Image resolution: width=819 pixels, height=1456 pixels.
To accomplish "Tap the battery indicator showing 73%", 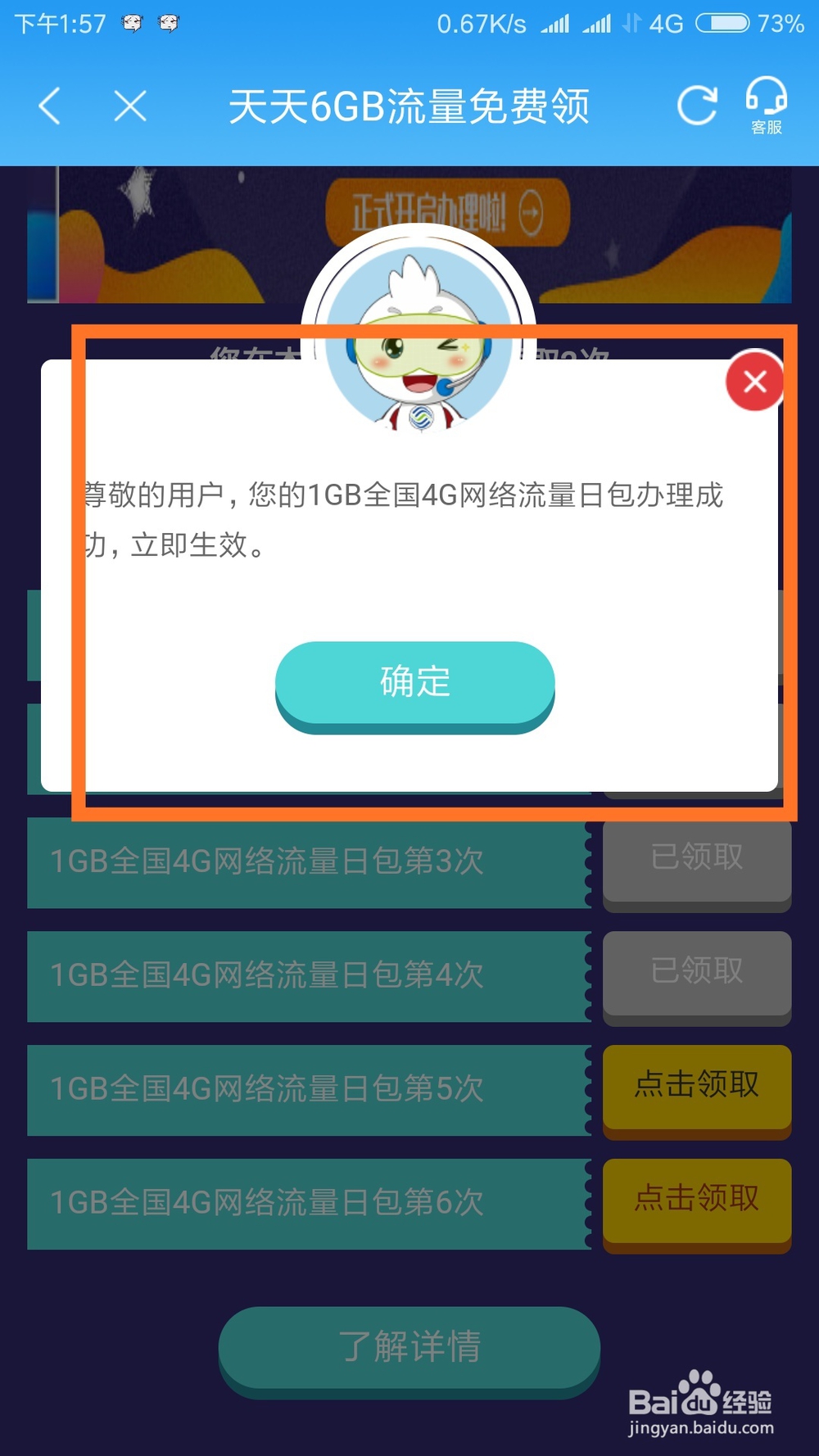I will tap(721, 23).
